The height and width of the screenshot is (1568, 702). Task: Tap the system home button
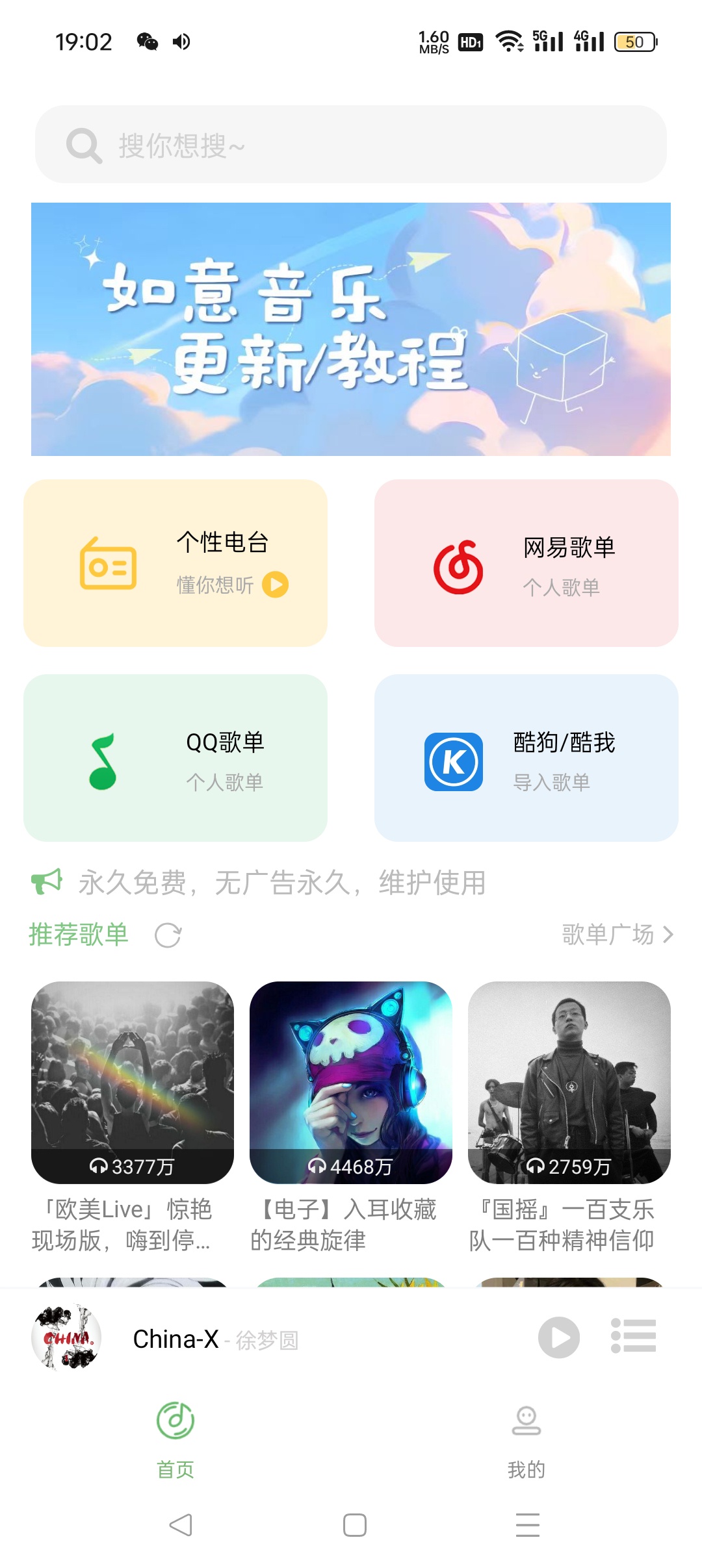click(x=354, y=1524)
